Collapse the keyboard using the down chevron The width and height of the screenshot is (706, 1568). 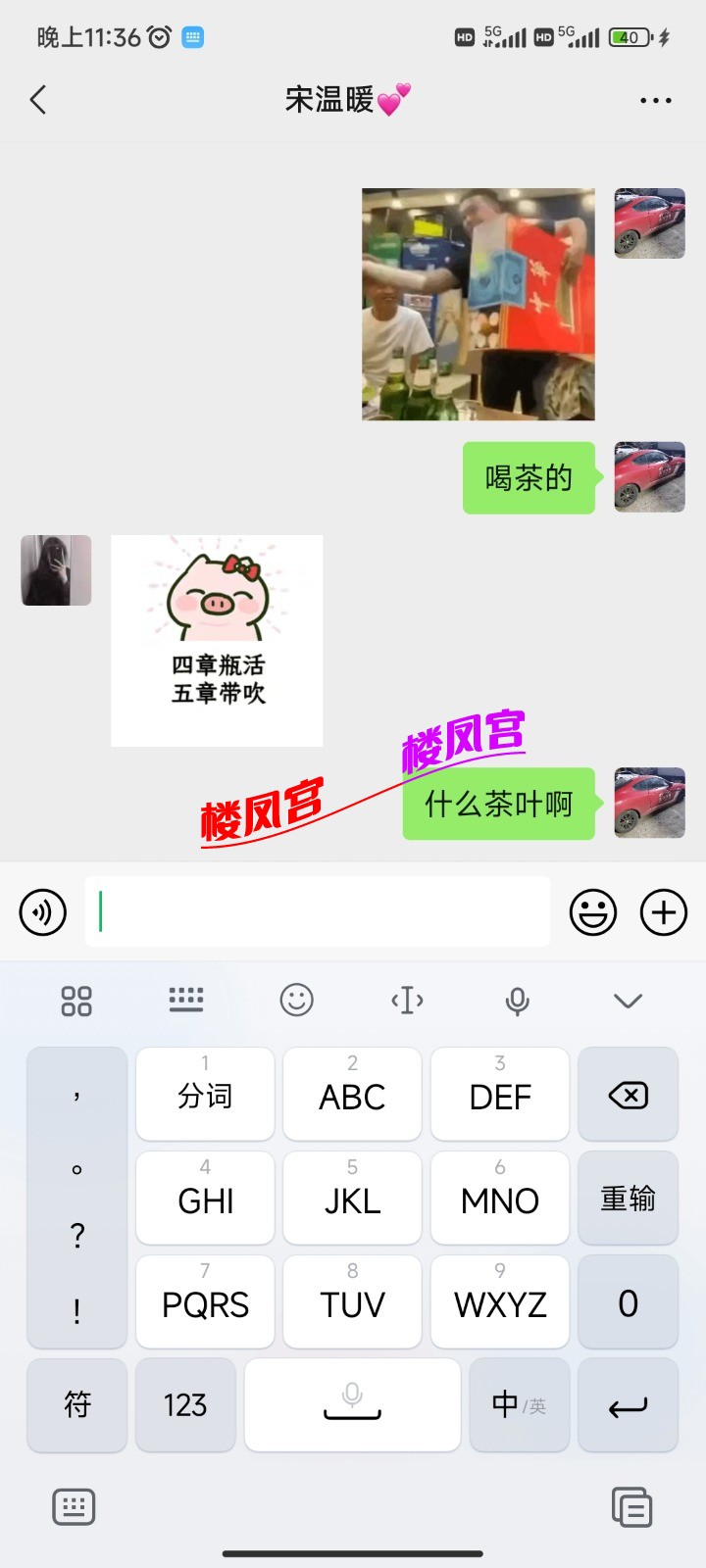[628, 1000]
